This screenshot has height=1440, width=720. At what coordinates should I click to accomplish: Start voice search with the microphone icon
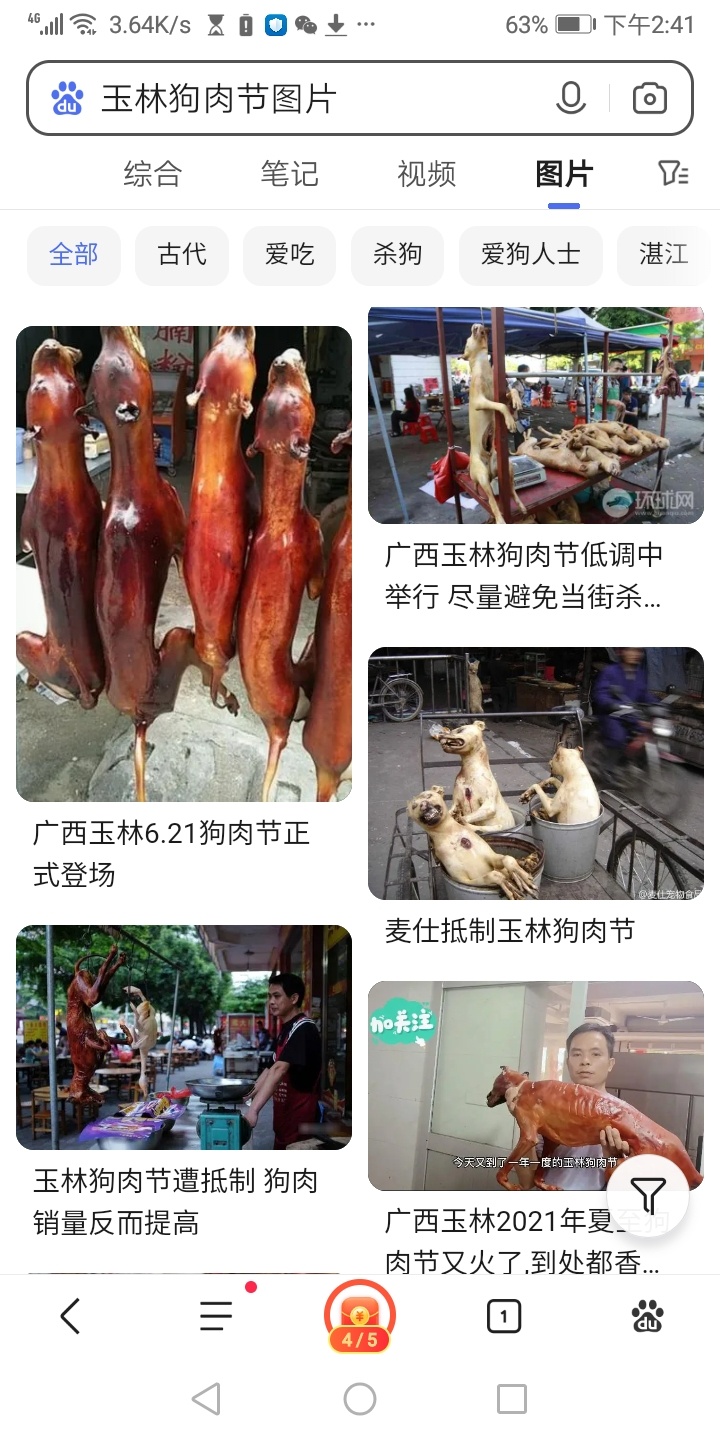pyautogui.click(x=571, y=99)
